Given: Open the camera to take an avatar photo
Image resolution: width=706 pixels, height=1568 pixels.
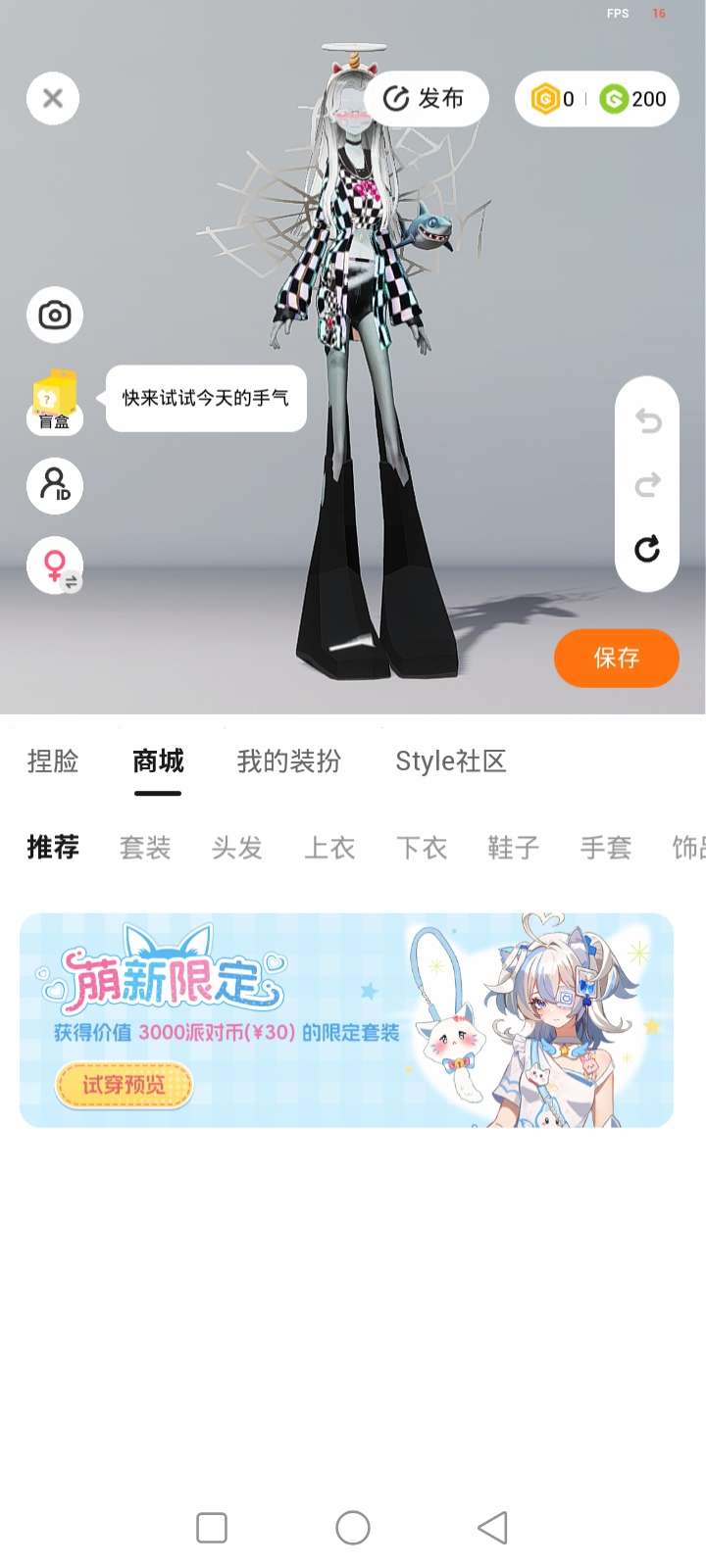Looking at the screenshot, I should click(55, 316).
